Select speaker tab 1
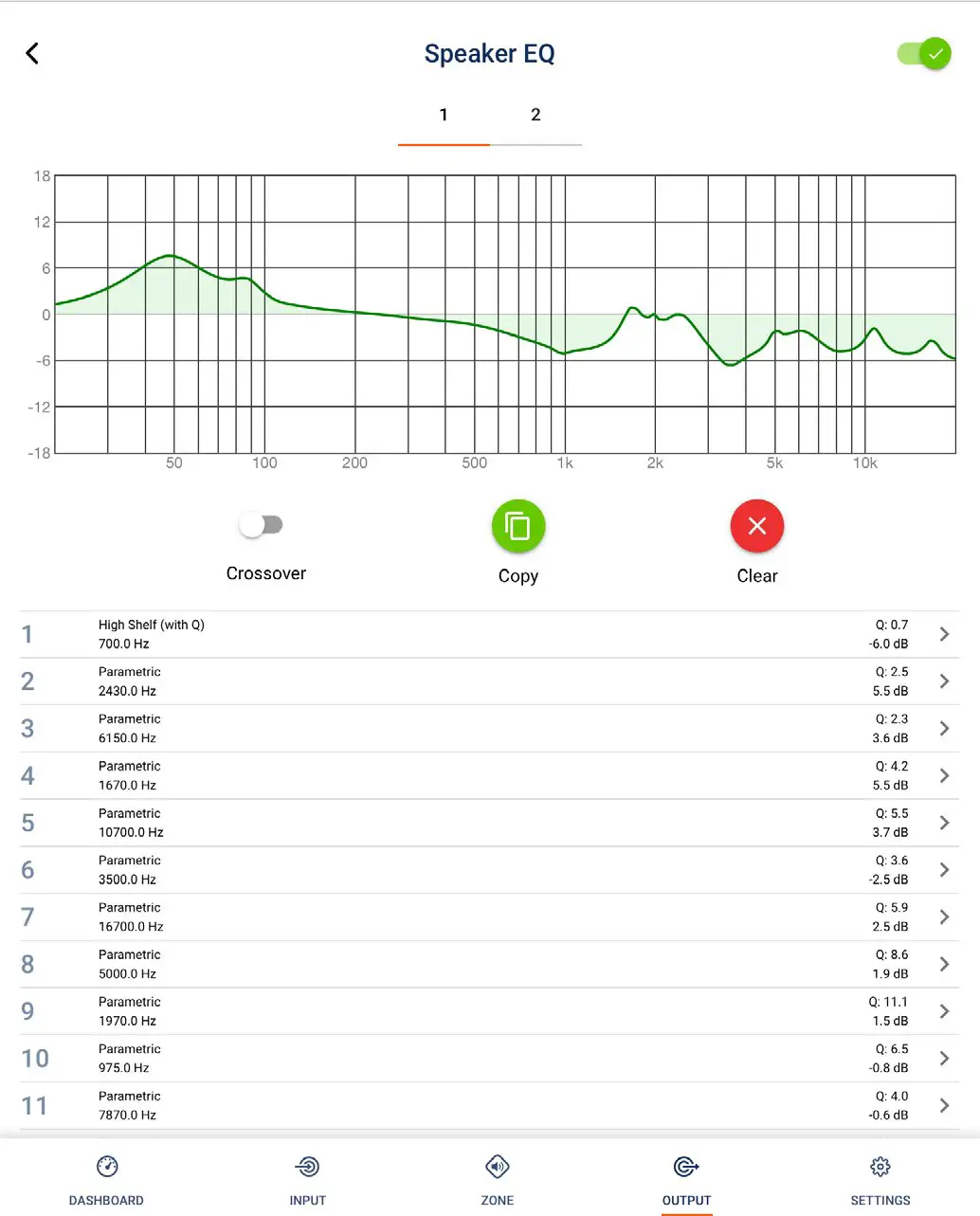 click(444, 116)
